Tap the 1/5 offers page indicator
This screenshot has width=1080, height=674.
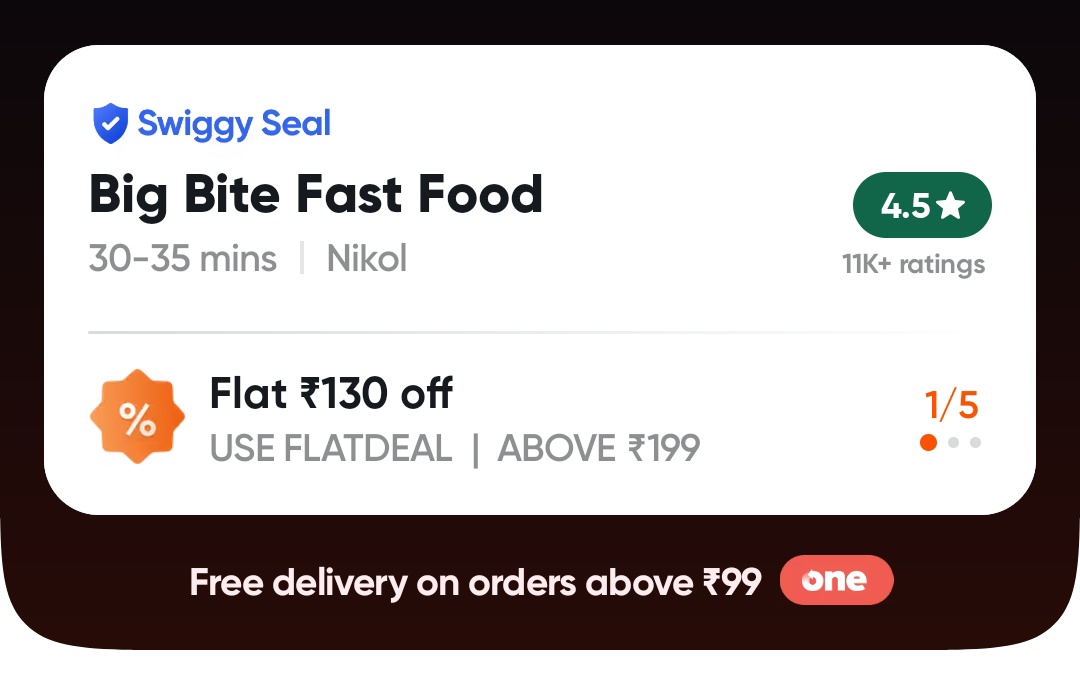(x=951, y=418)
